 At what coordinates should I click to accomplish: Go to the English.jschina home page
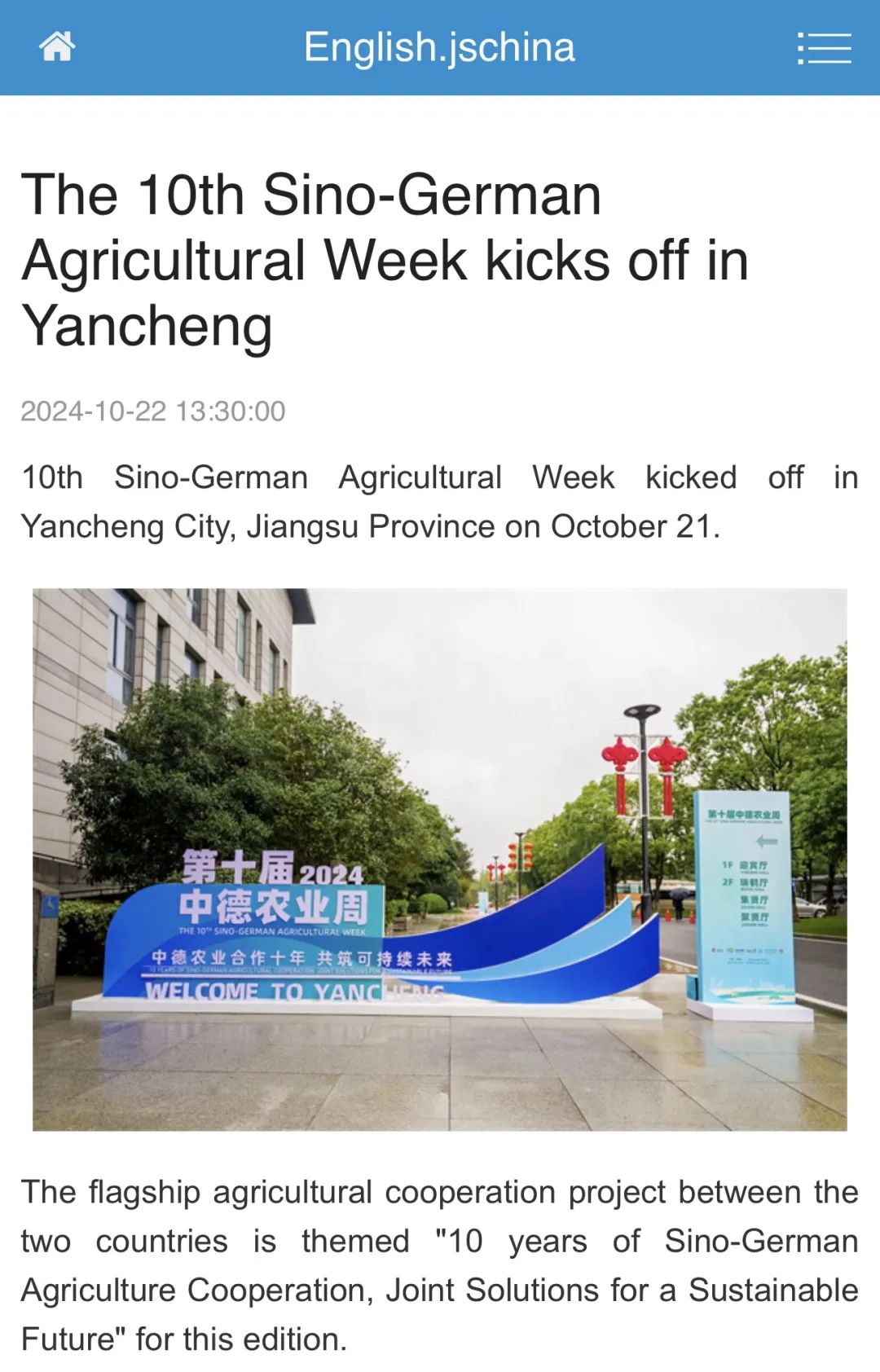[57, 46]
